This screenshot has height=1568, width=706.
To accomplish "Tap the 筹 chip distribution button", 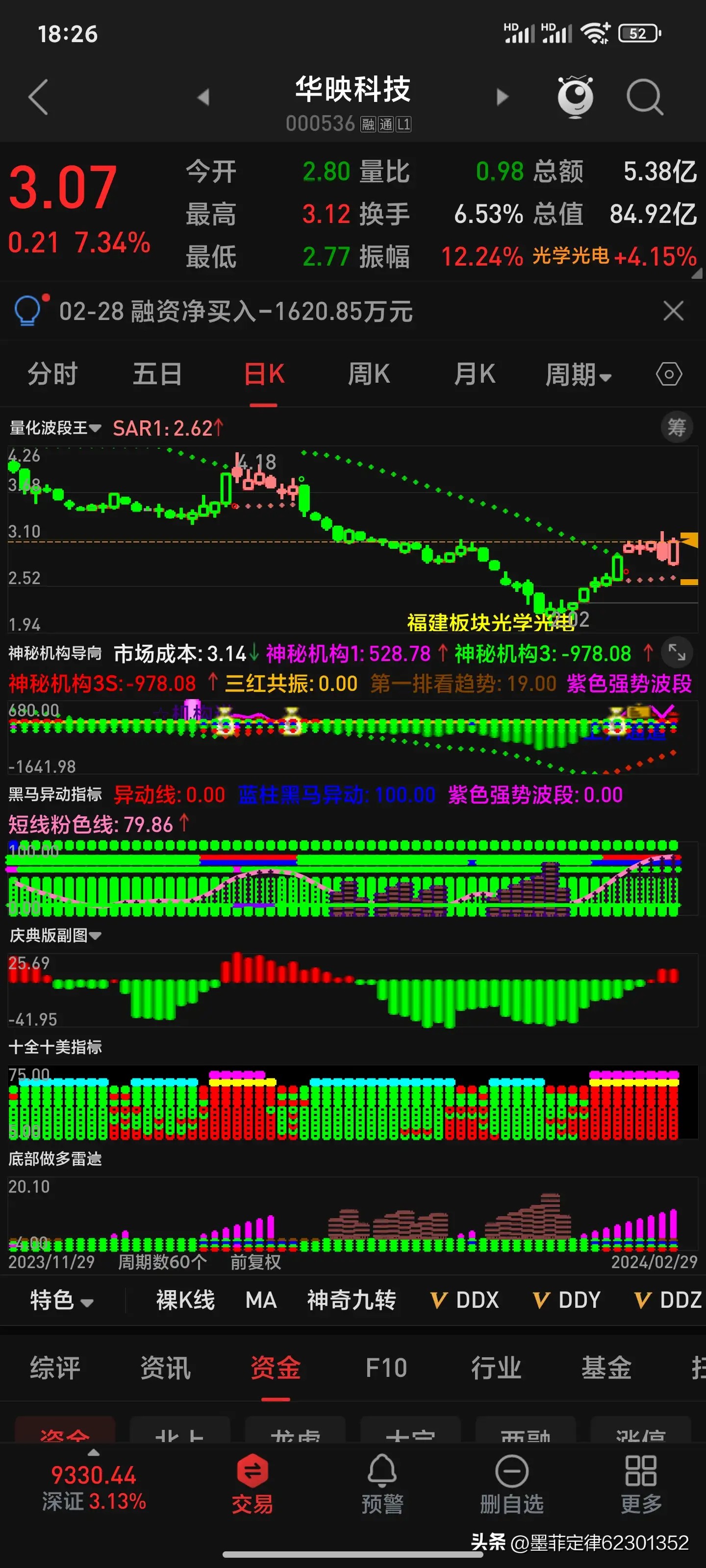I will point(676,427).
